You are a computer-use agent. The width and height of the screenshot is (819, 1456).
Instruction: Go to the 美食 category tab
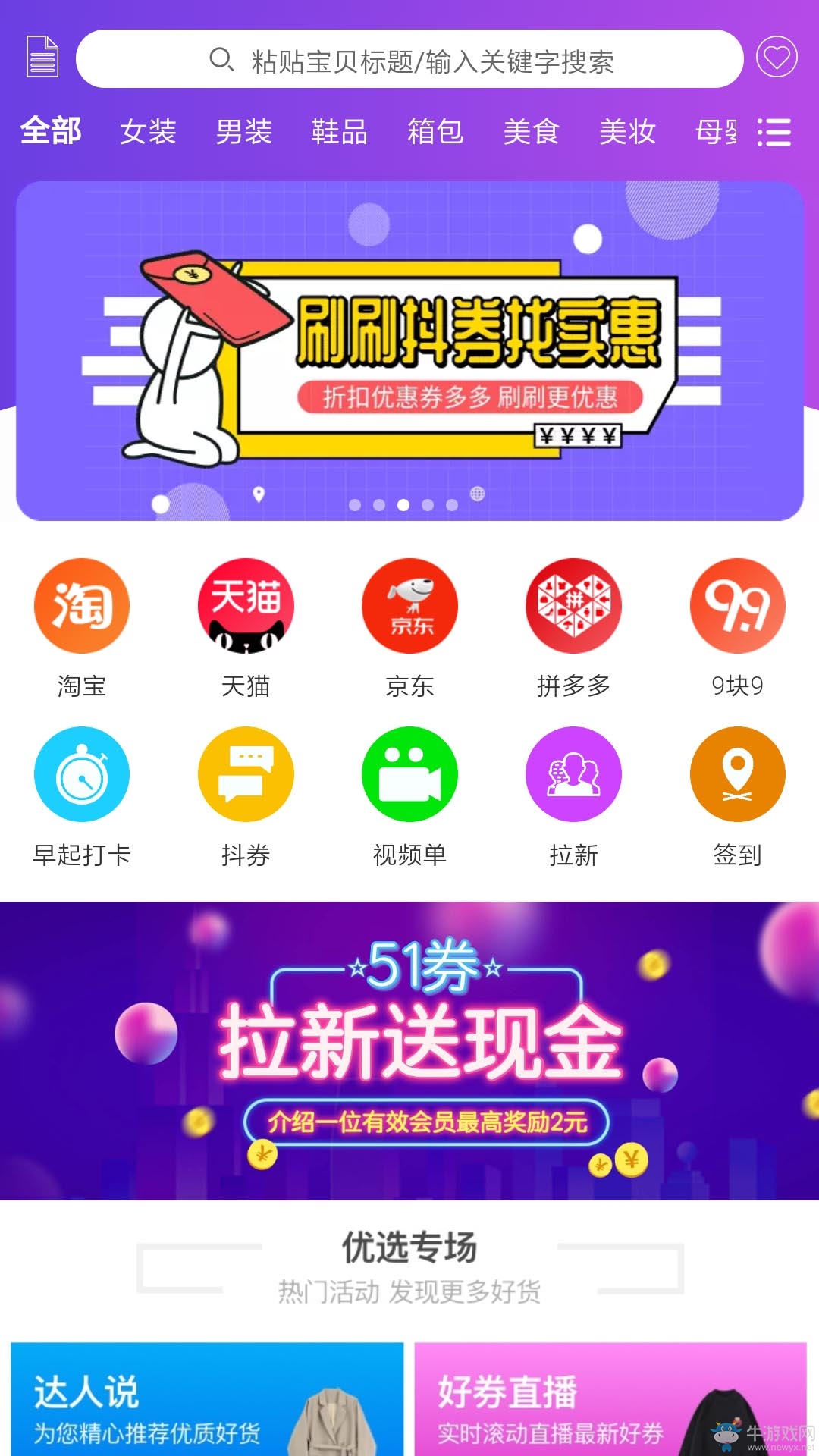pos(531,132)
